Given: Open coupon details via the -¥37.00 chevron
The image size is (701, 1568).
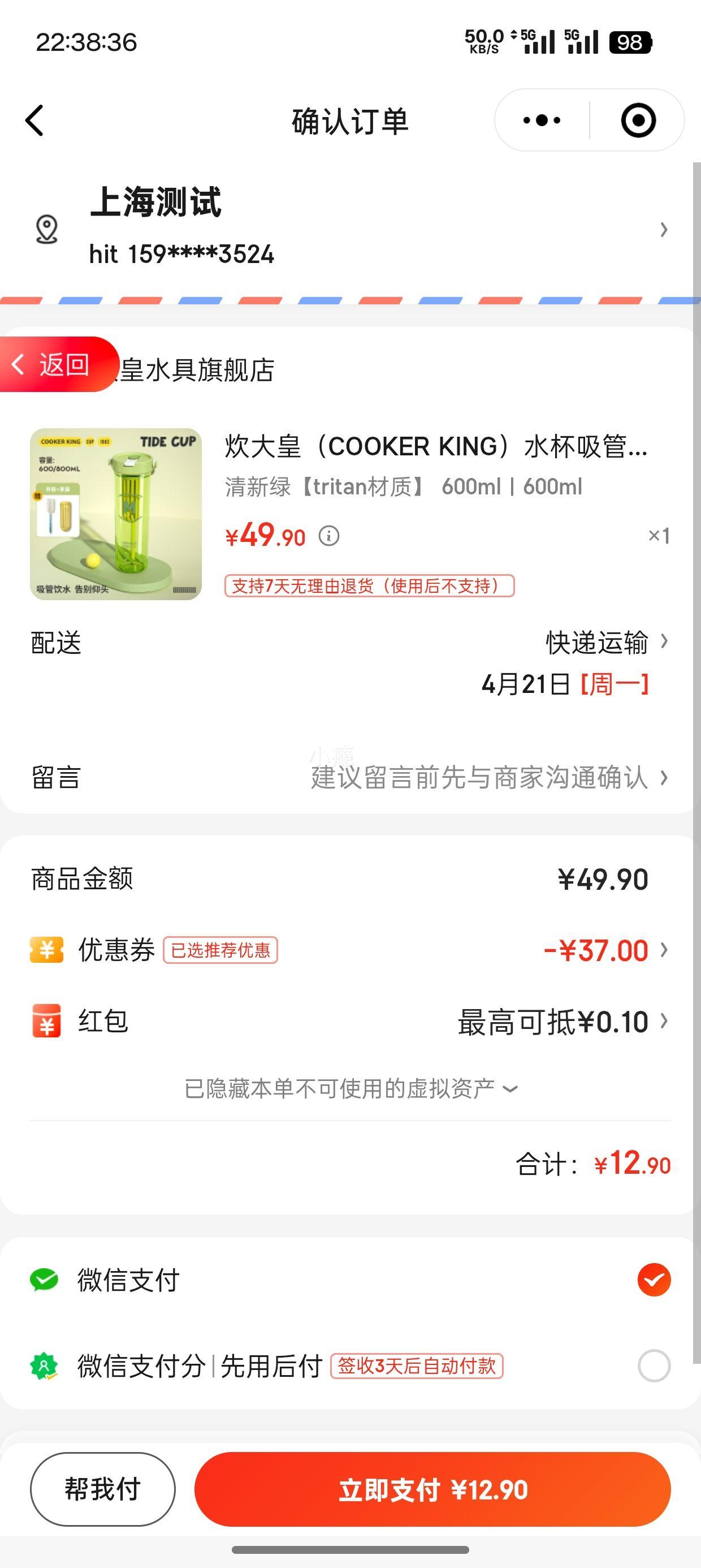Looking at the screenshot, I should pyautogui.click(x=663, y=950).
